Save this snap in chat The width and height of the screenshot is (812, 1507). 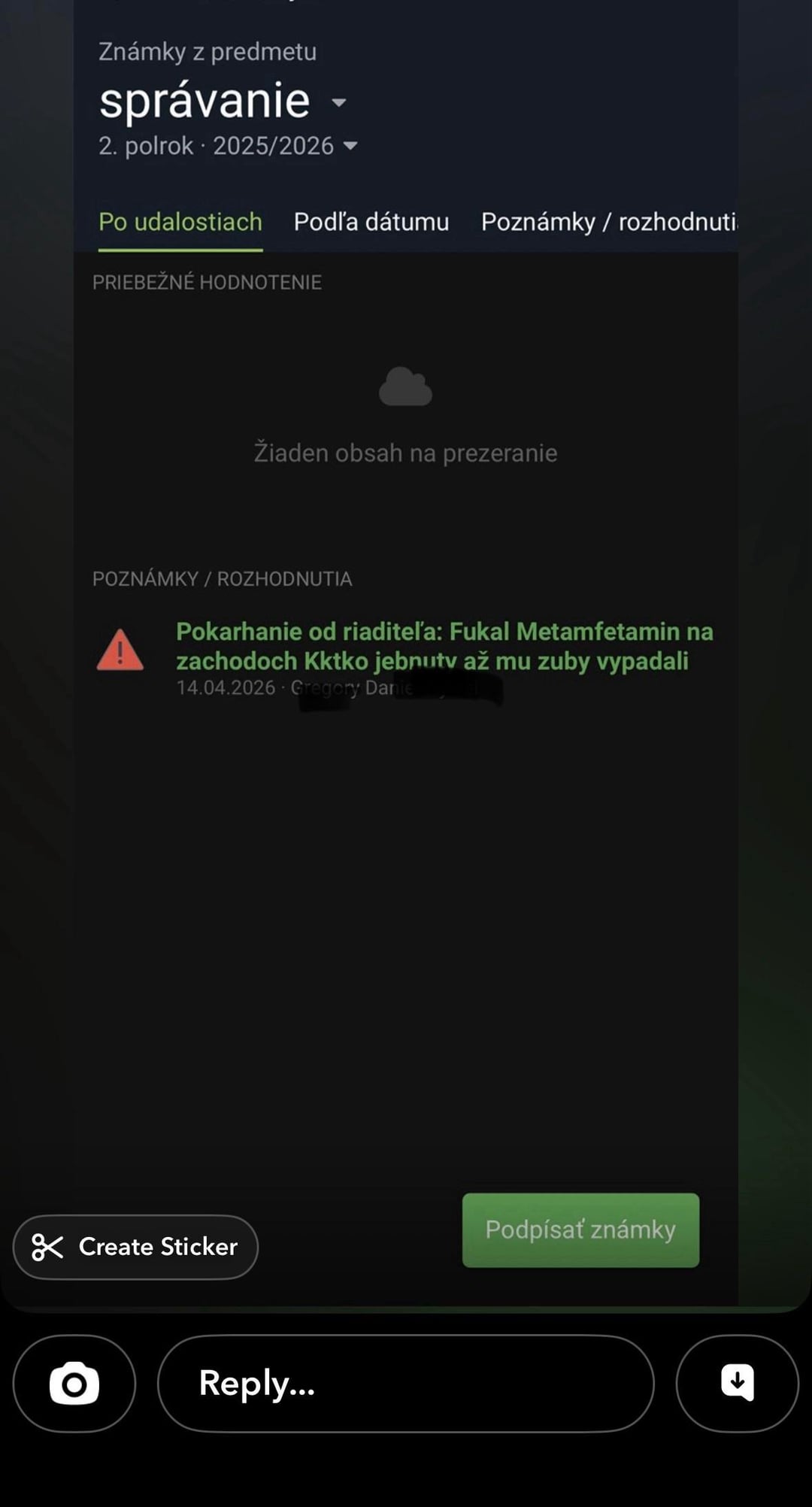click(x=737, y=1384)
